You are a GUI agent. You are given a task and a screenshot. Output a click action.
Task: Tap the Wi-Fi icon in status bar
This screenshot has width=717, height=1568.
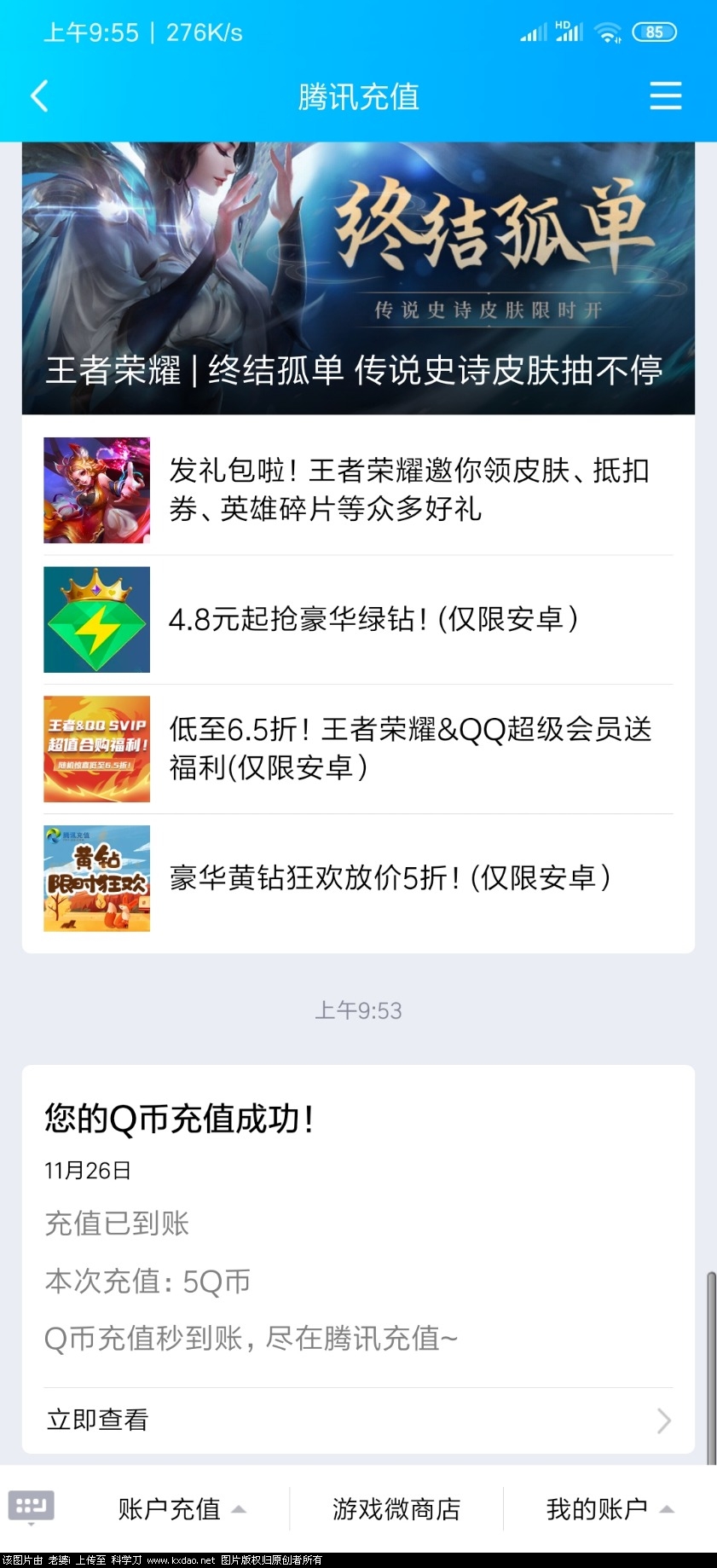tap(608, 32)
